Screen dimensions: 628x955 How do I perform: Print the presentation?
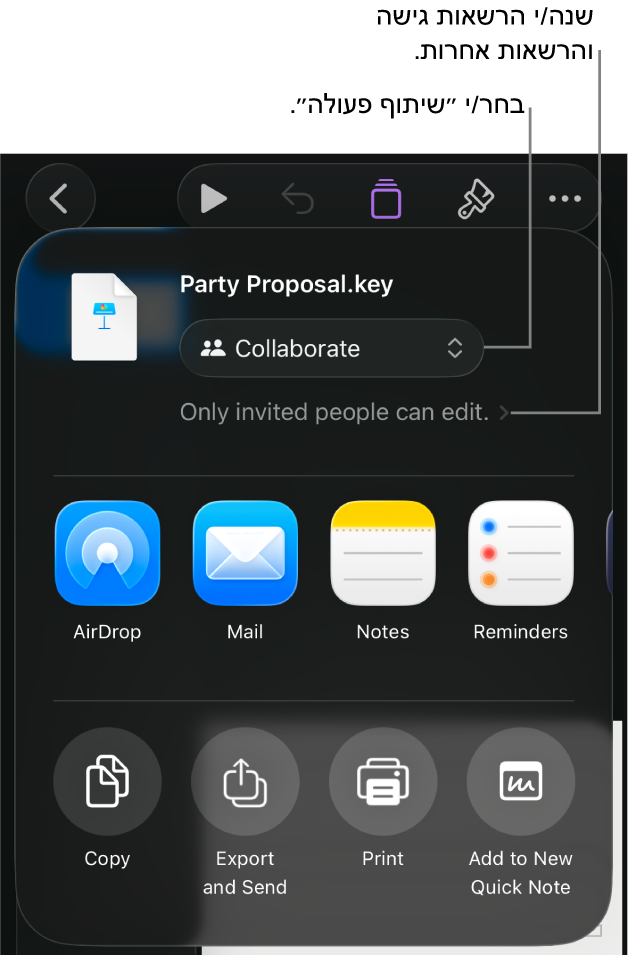pos(383,781)
